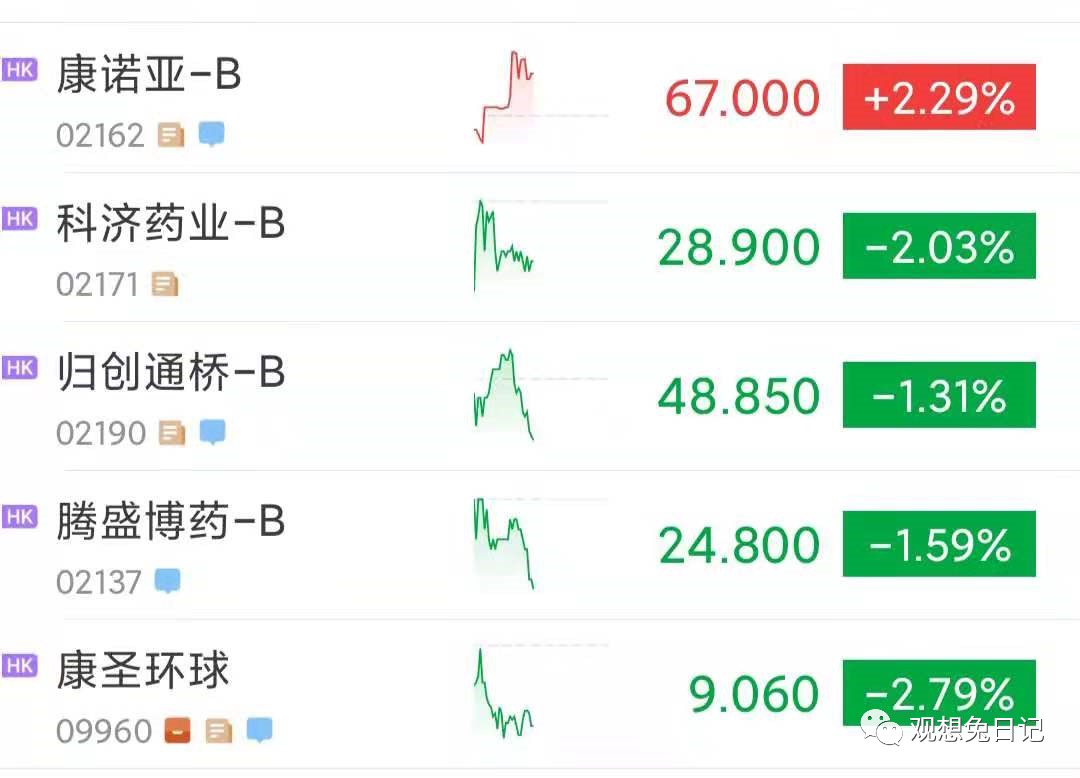Tap the -1.59% change badge

click(x=939, y=544)
